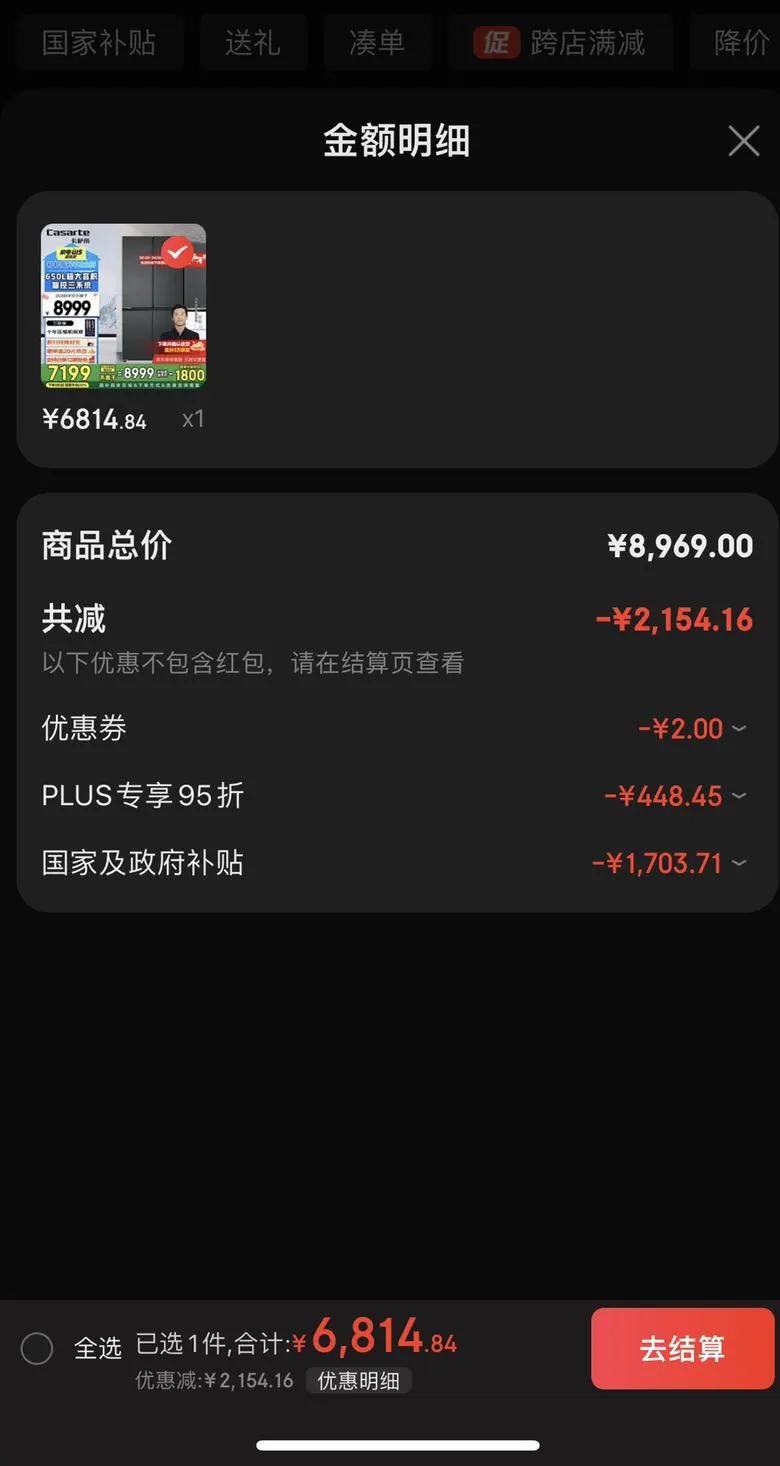Viewport: 780px width, 1466px height.
Task: Open the Casarte refrigerator product thumbnail
Action: click(123, 306)
